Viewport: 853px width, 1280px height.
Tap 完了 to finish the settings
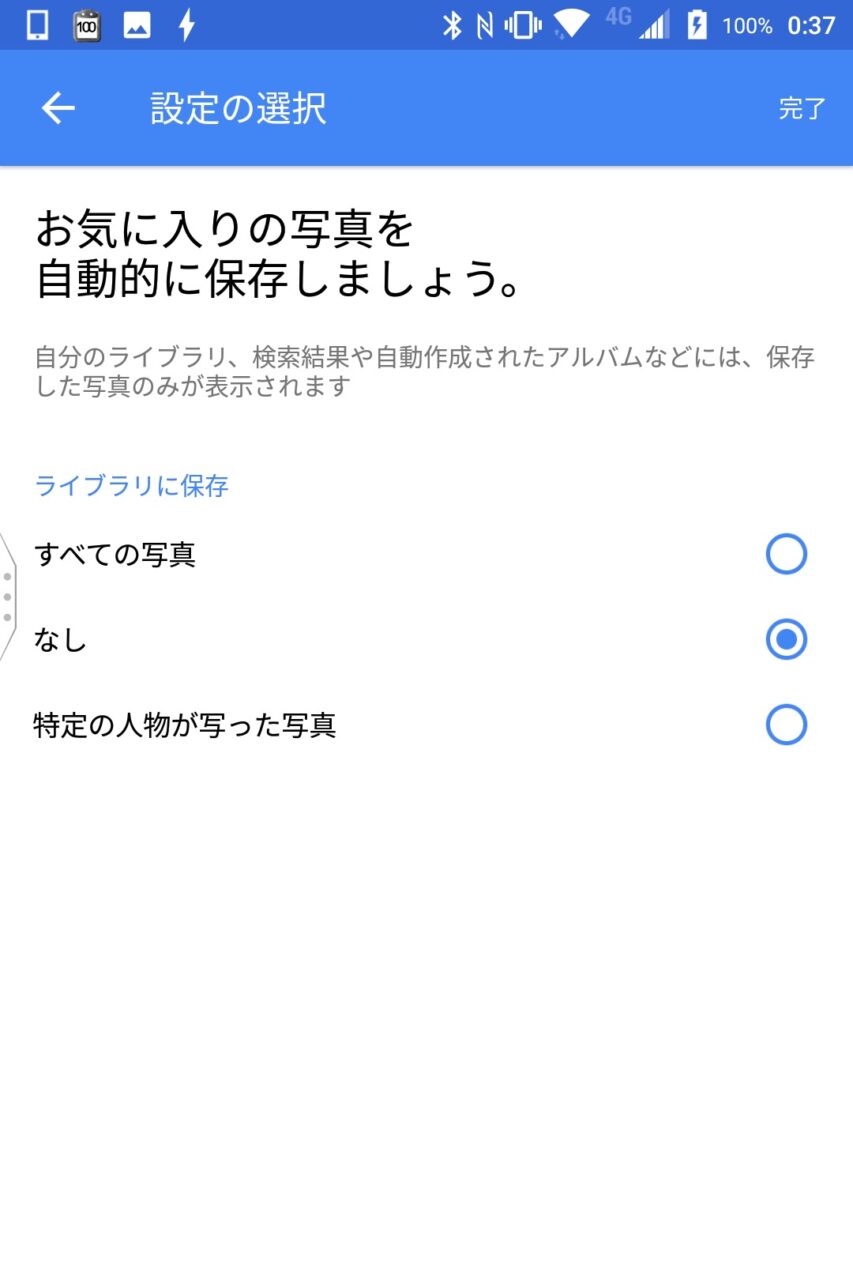click(802, 109)
